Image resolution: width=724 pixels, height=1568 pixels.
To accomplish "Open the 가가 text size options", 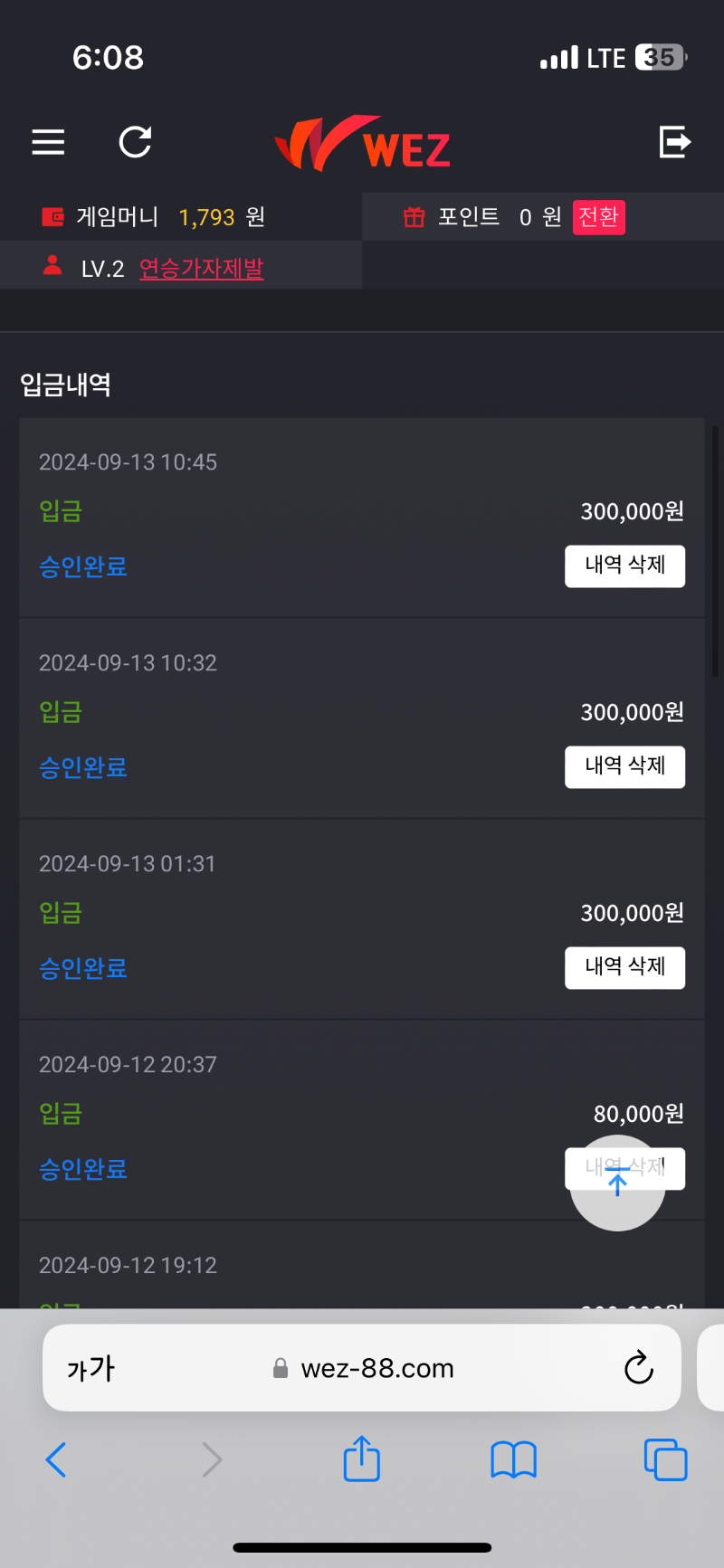I will 90,1368.
